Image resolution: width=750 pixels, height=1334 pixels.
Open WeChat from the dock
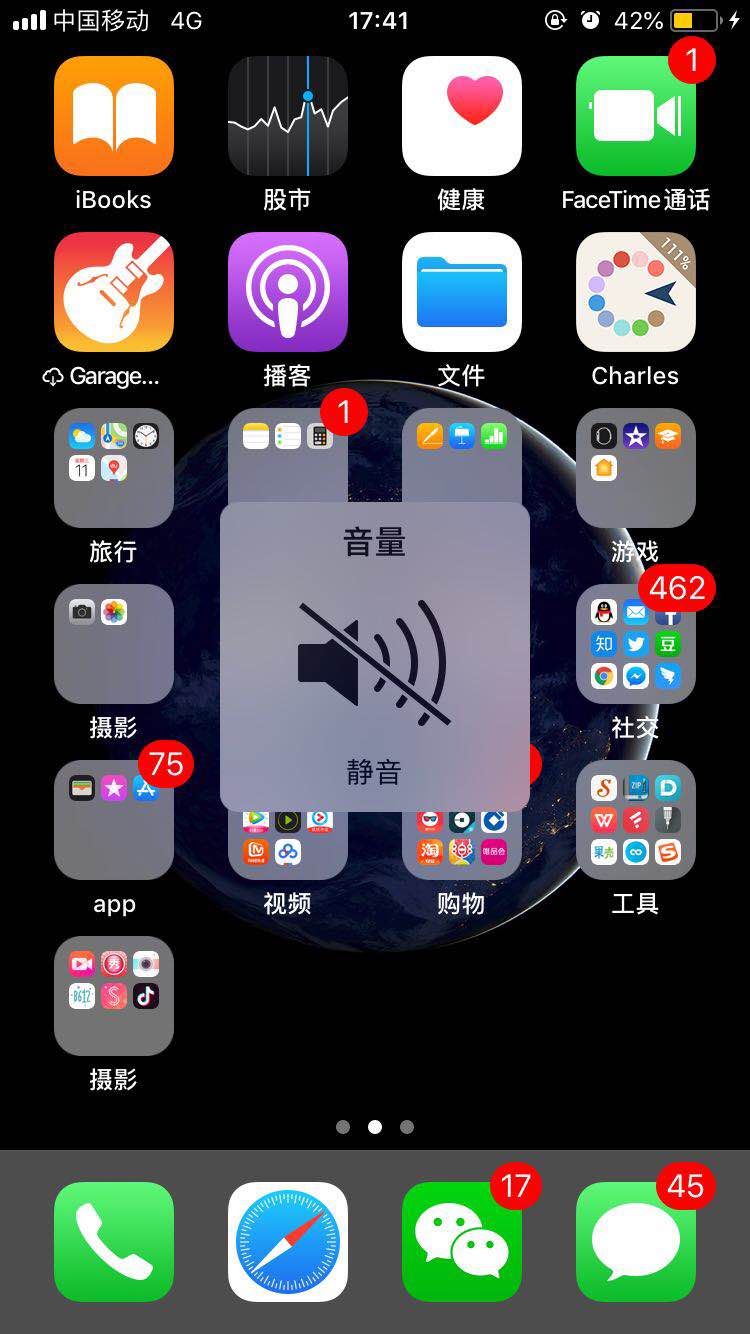[x=461, y=1240]
